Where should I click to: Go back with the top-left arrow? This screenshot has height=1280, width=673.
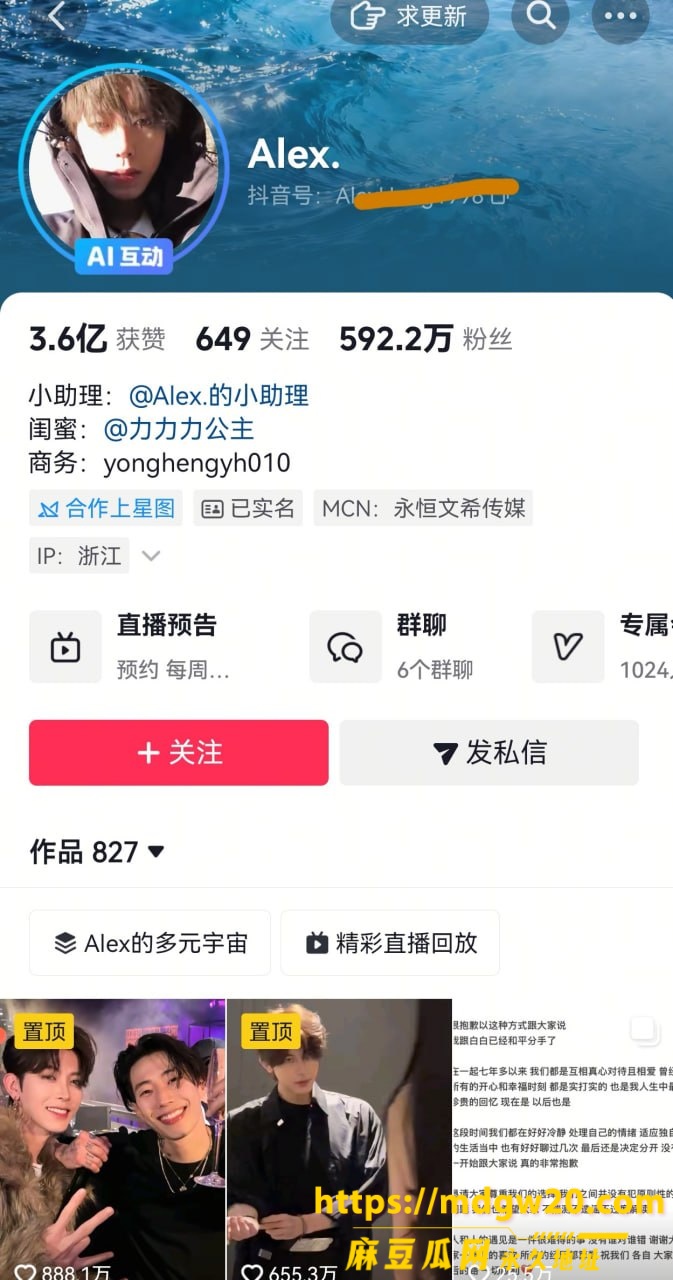pos(57,16)
